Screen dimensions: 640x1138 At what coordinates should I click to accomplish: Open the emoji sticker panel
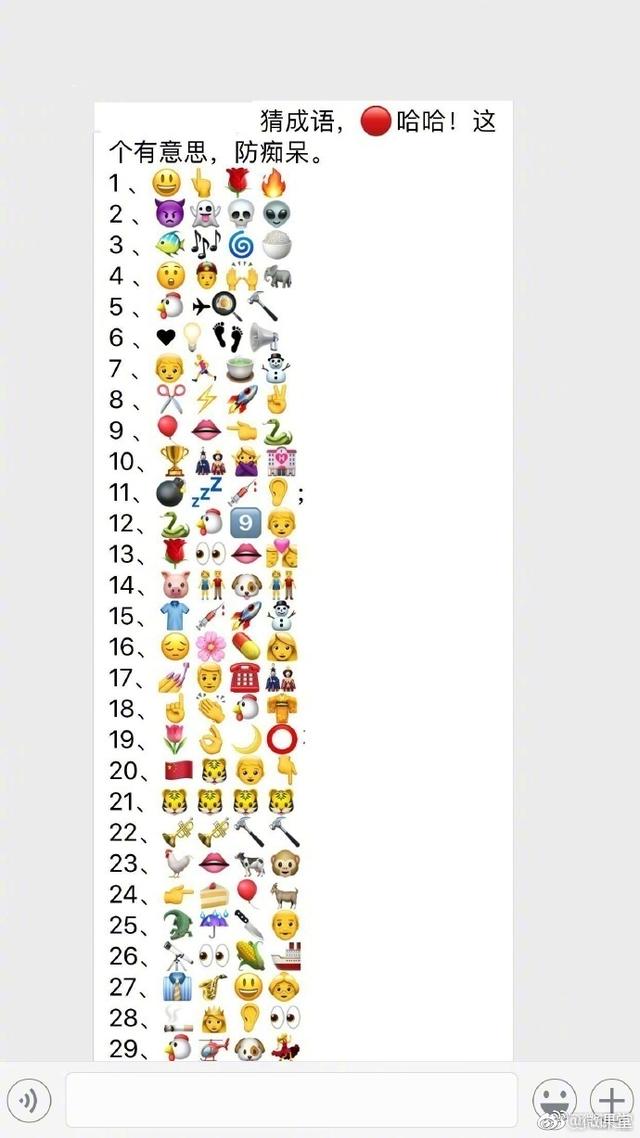pos(554,1099)
